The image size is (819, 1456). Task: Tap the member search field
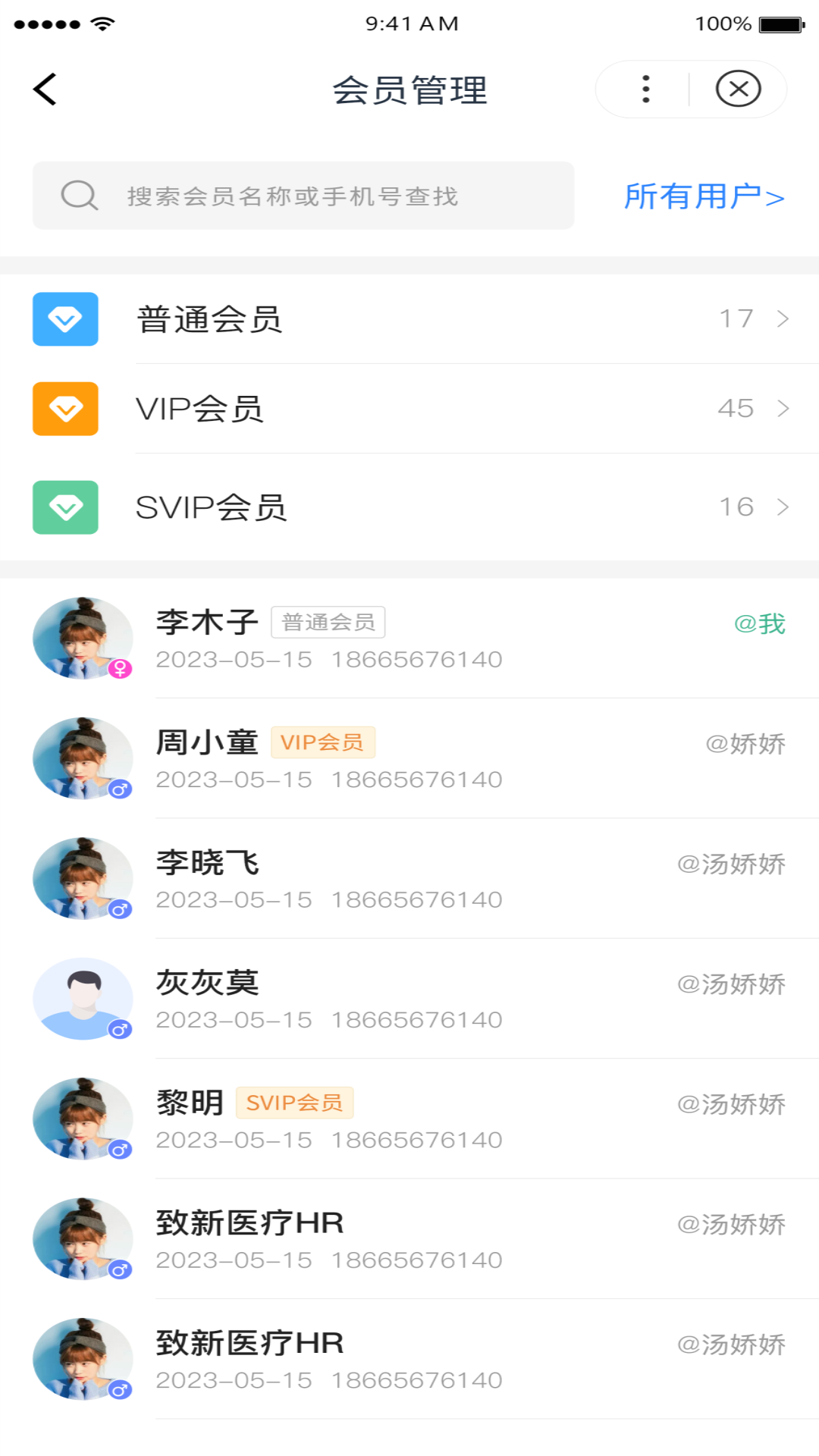[303, 196]
